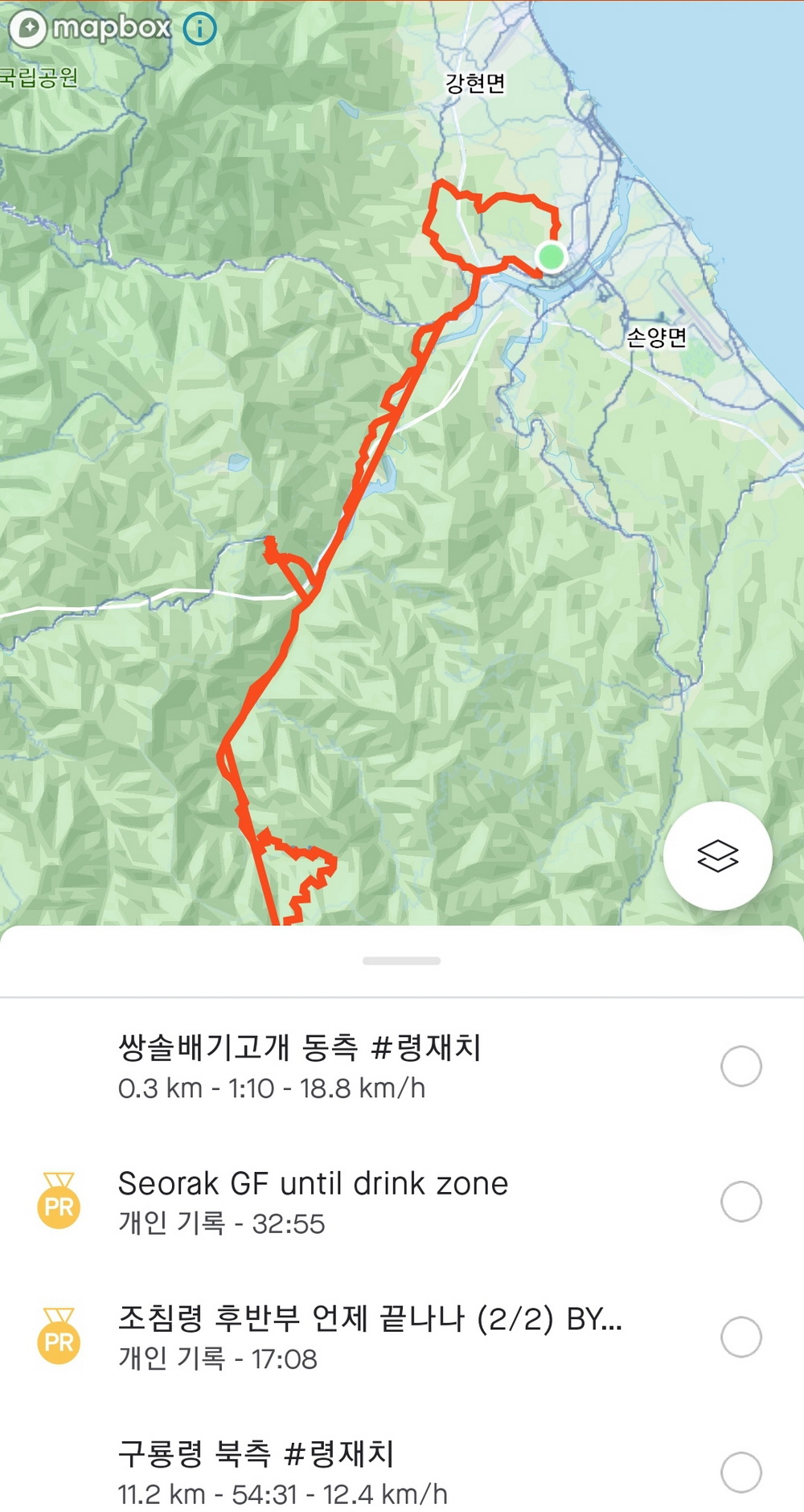The height and width of the screenshot is (1512, 804).
Task: Select the 쌍솔배기고개 동측 segment radio button
Action: pos(740,1066)
